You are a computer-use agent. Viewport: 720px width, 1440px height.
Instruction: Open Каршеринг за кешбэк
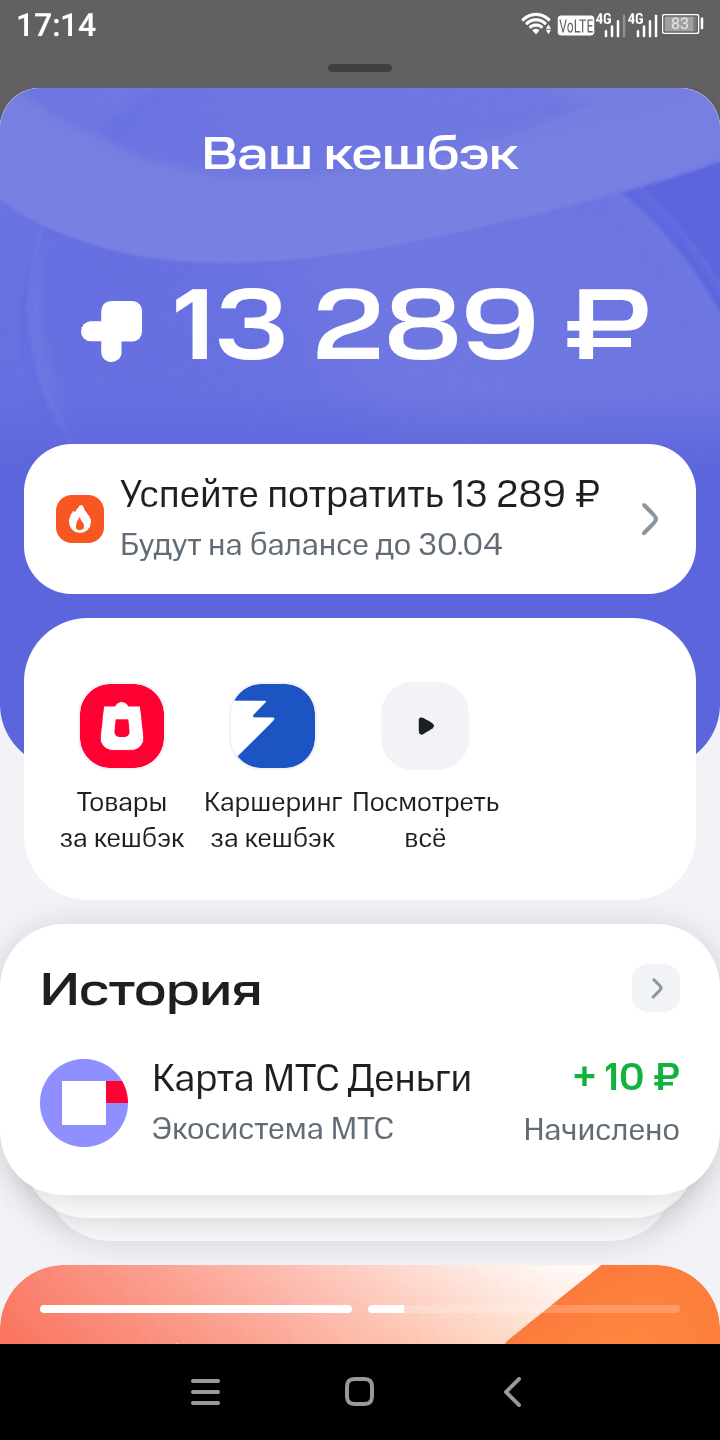(x=273, y=726)
